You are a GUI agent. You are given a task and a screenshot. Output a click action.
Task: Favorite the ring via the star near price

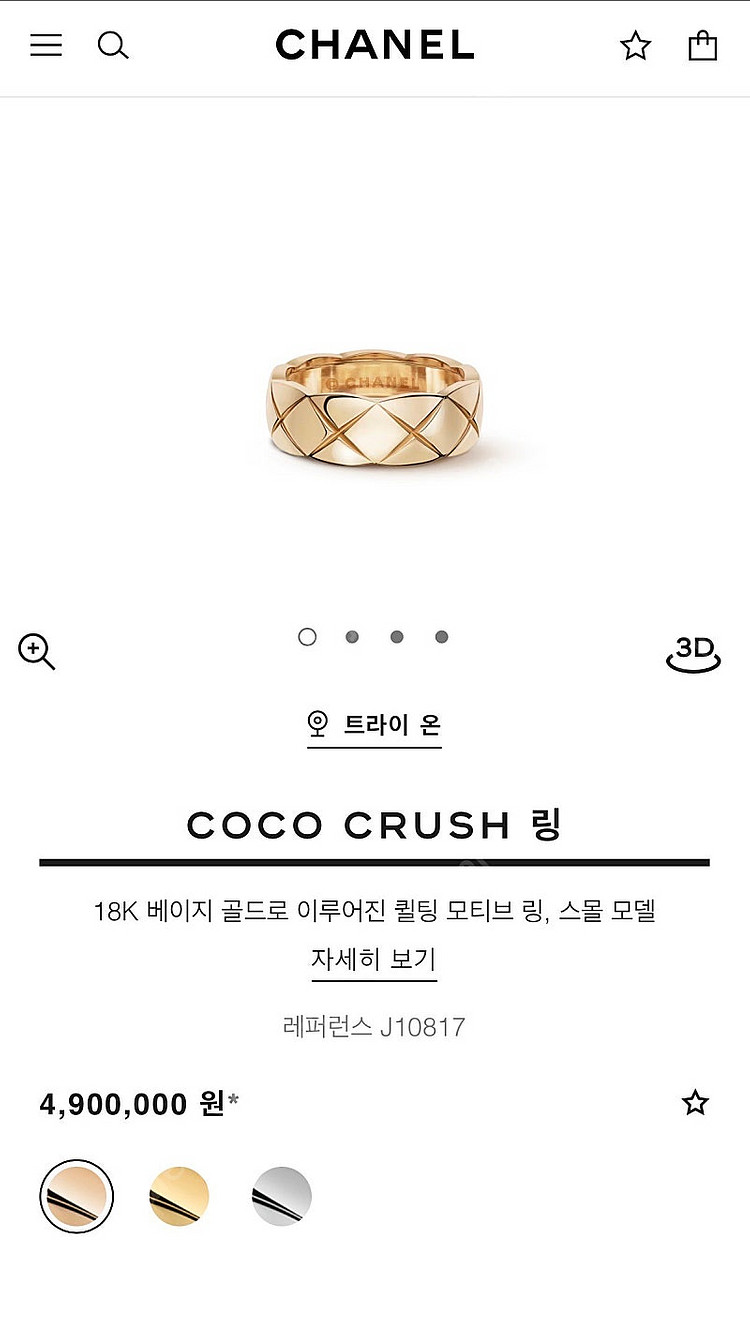(694, 1103)
